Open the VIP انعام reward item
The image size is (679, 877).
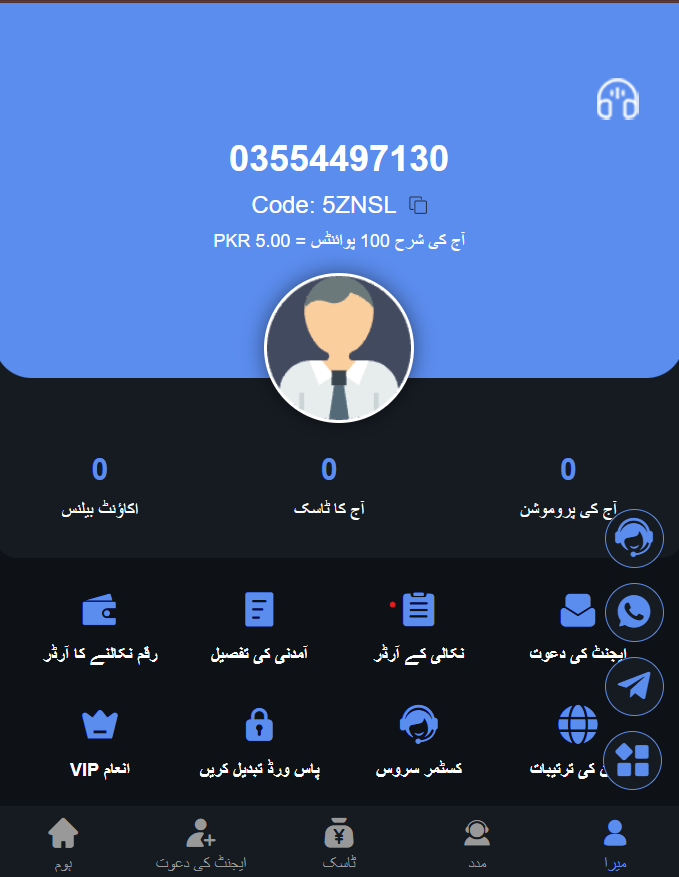[100, 741]
